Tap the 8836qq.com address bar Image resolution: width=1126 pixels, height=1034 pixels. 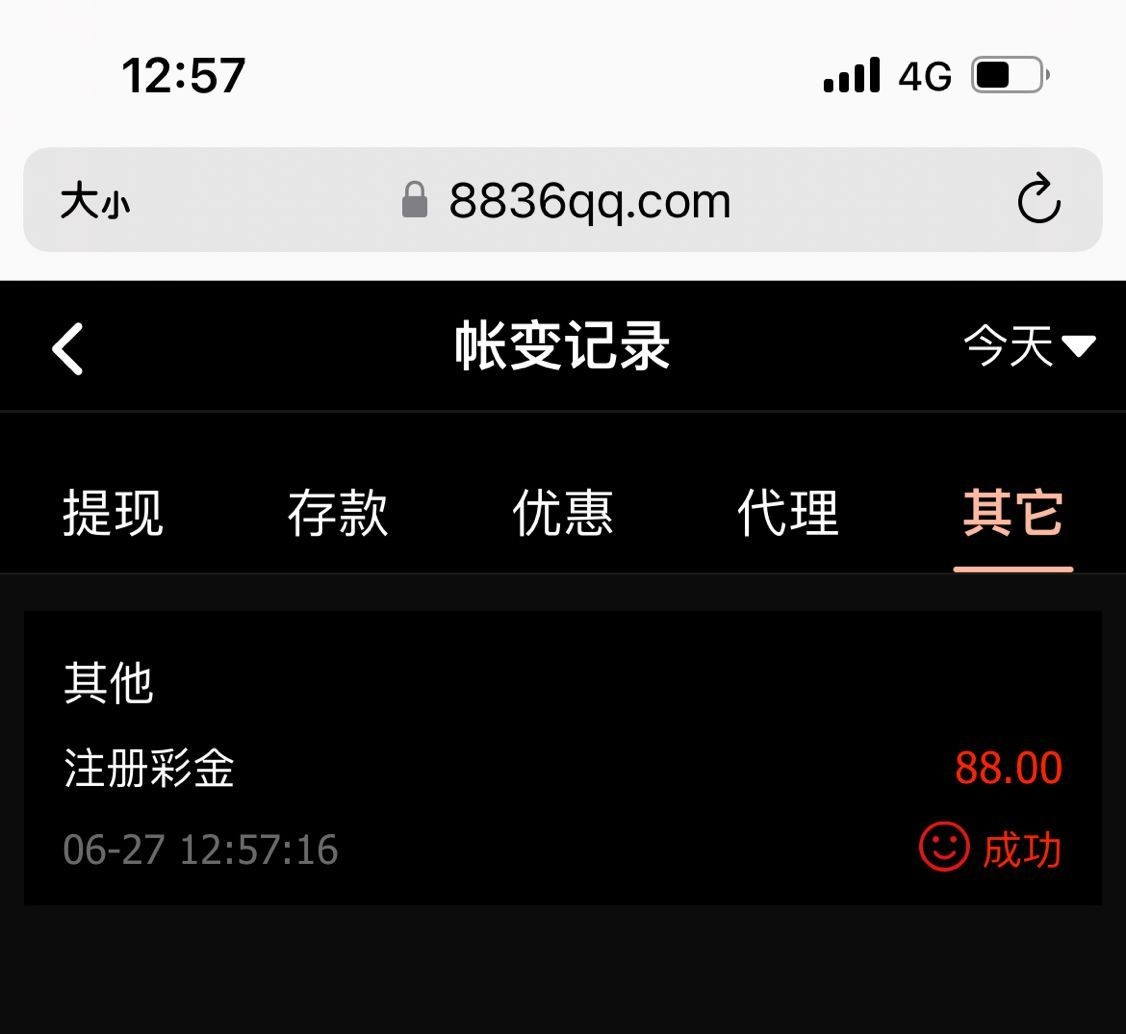[566, 201]
